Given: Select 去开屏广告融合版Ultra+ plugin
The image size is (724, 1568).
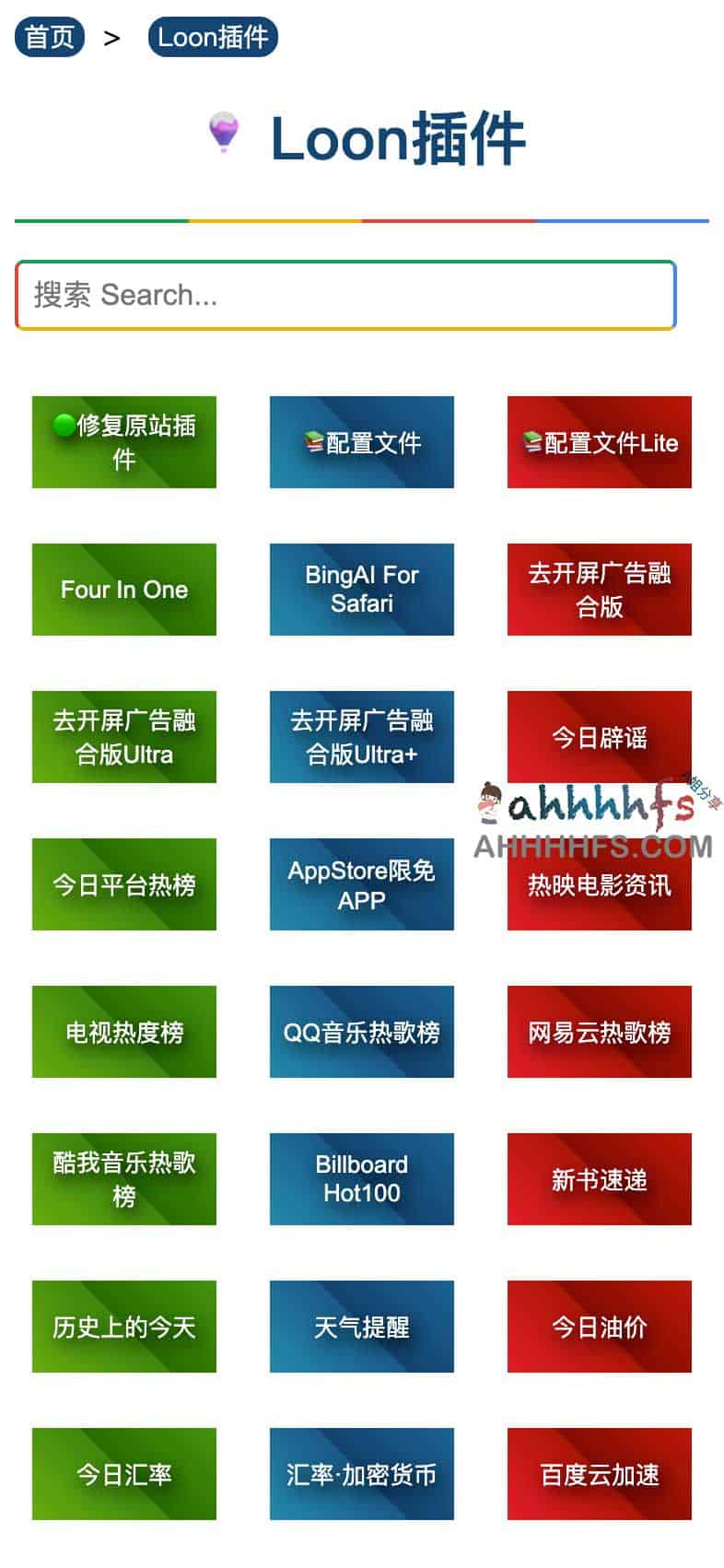Looking at the screenshot, I should coord(362,737).
